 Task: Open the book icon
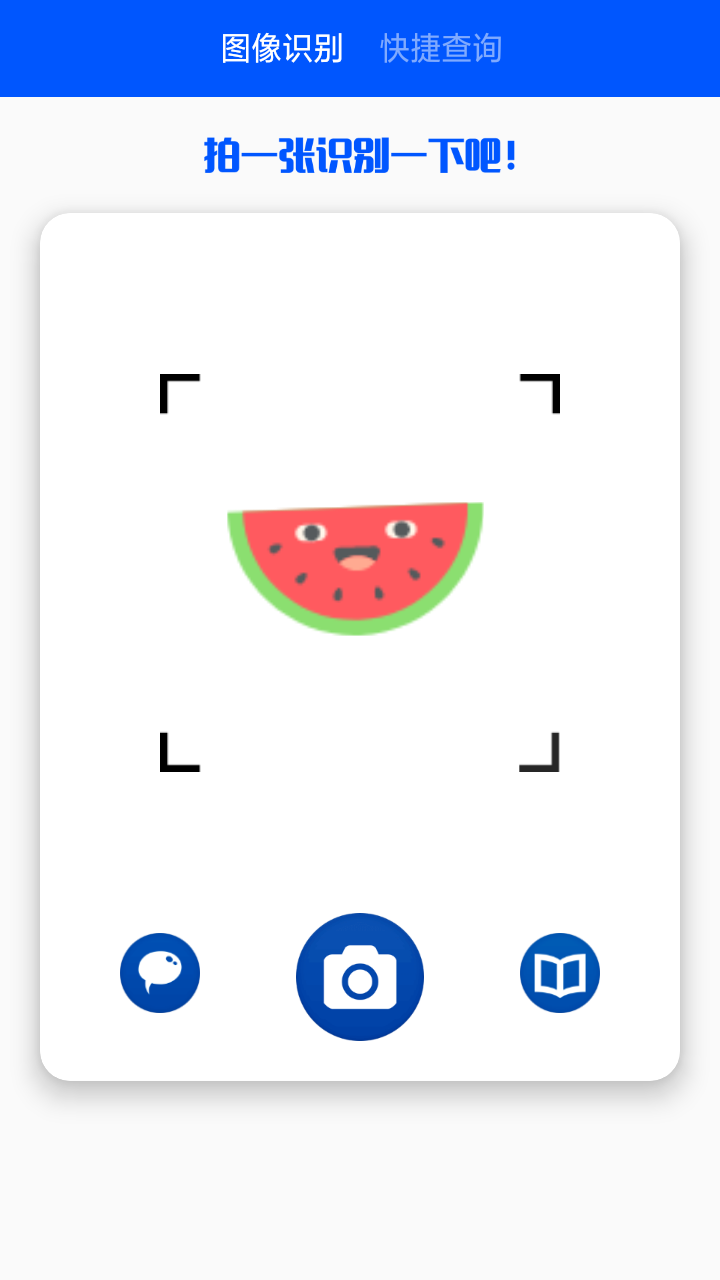click(x=560, y=973)
